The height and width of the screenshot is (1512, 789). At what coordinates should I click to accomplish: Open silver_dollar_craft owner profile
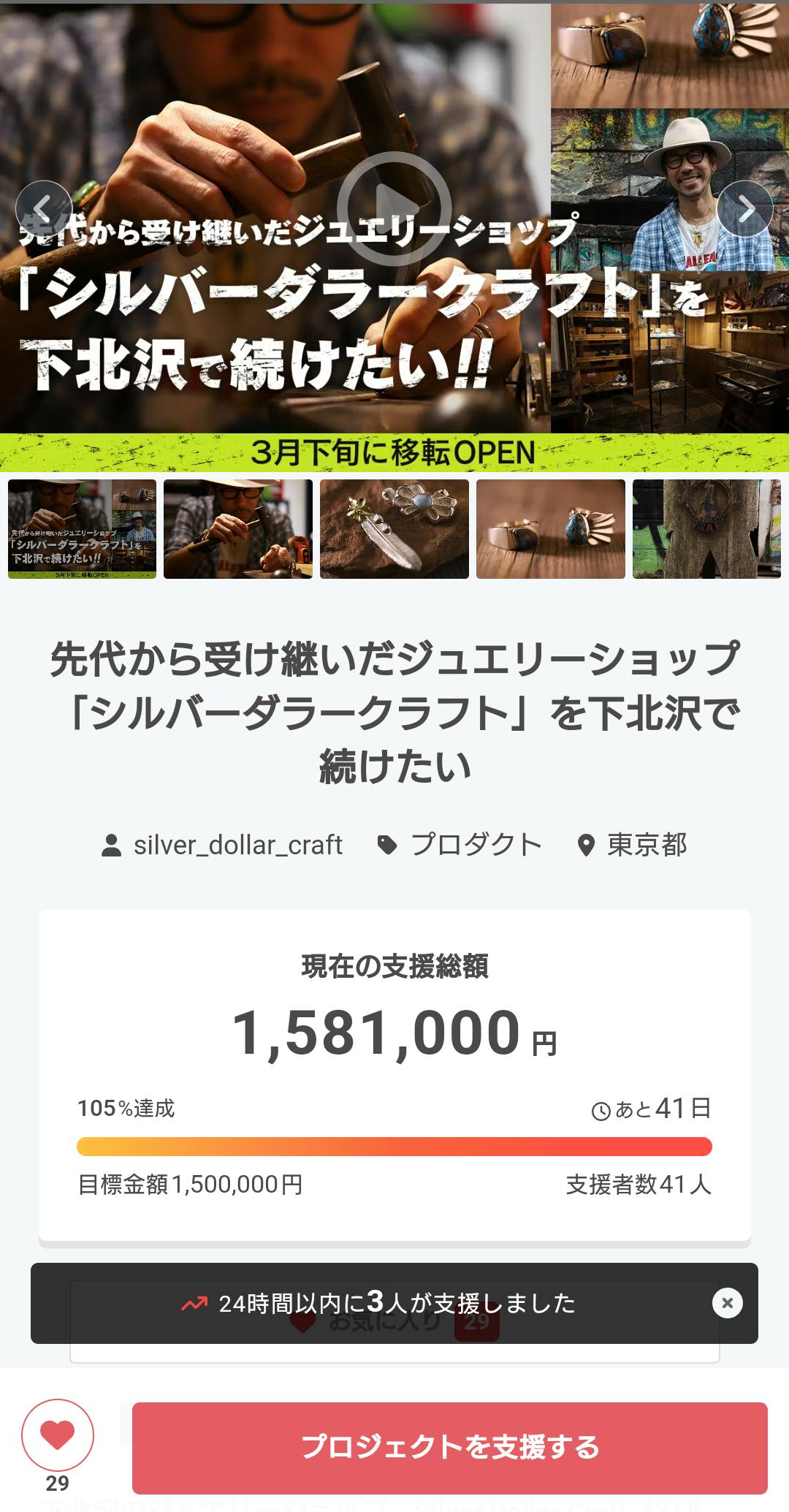pos(223,846)
